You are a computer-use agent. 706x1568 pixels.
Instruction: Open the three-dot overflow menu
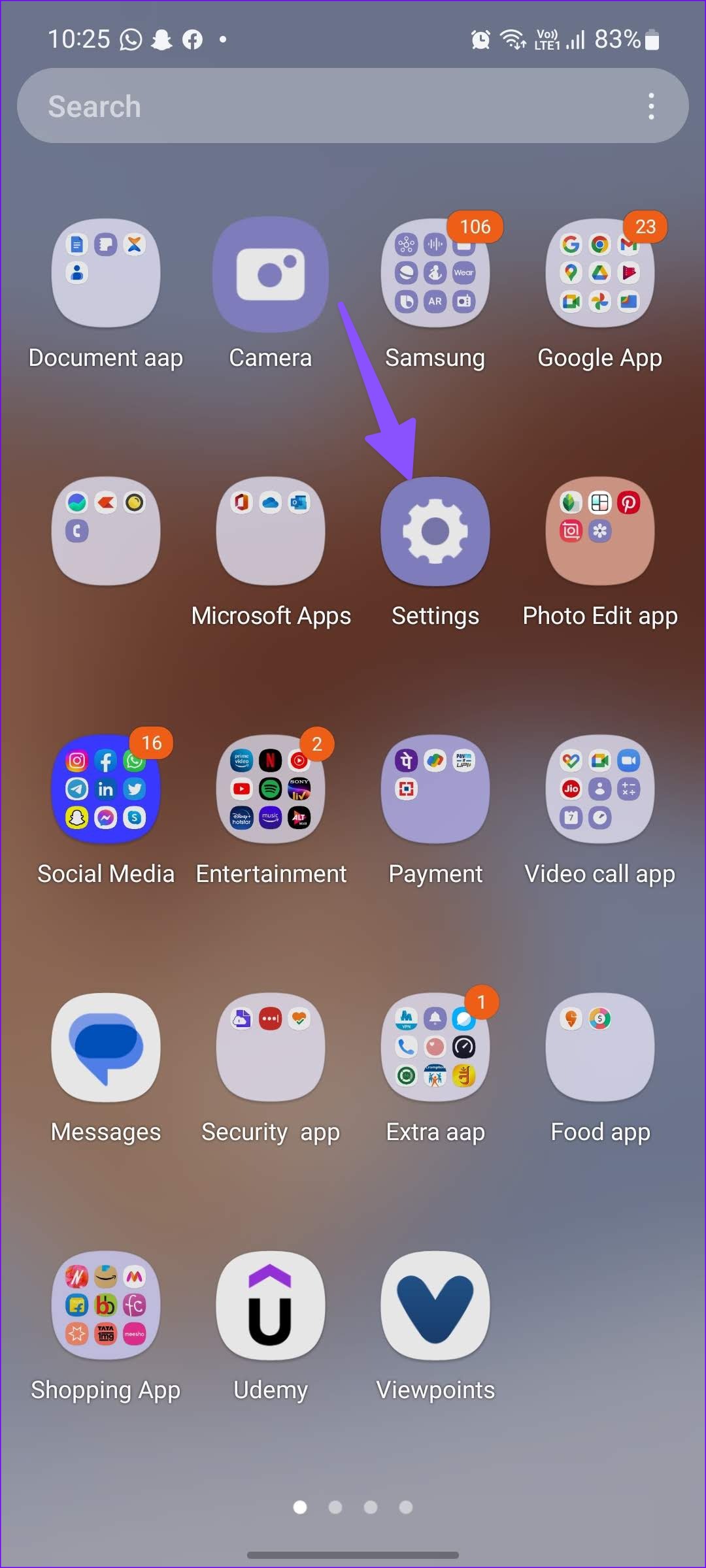651,106
